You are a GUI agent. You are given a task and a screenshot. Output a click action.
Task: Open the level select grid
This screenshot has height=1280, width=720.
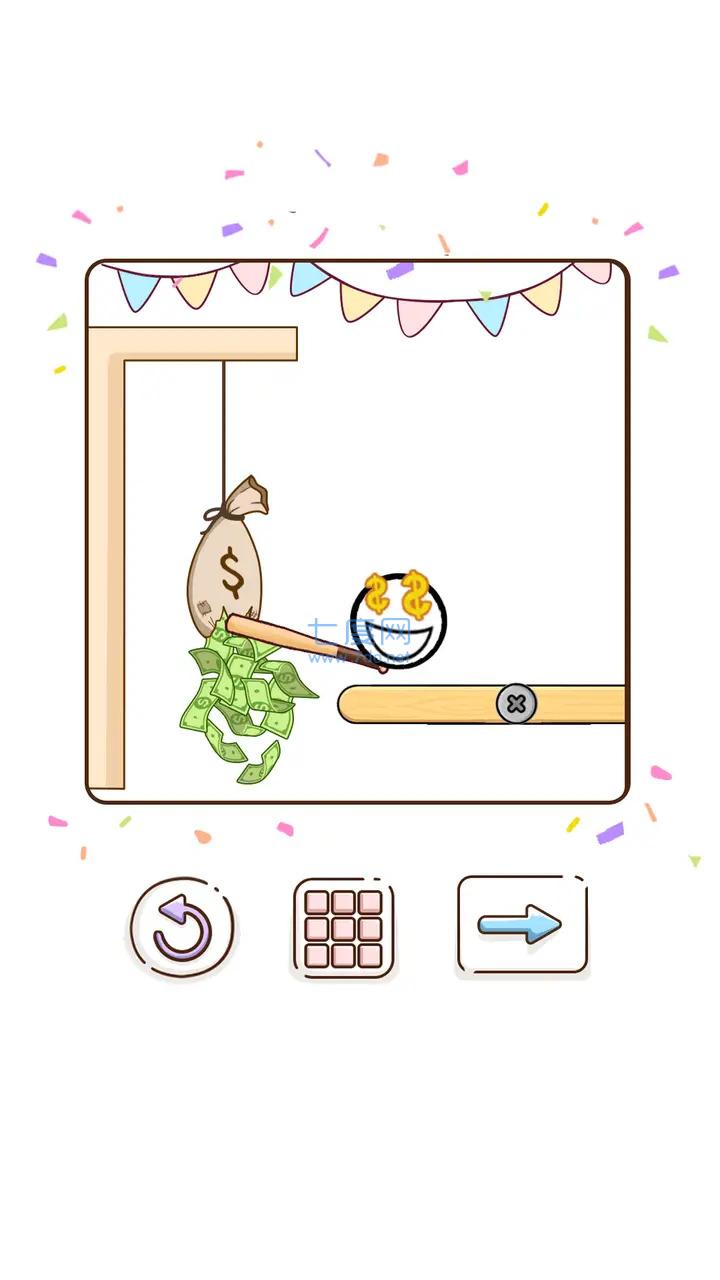pos(343,927)
